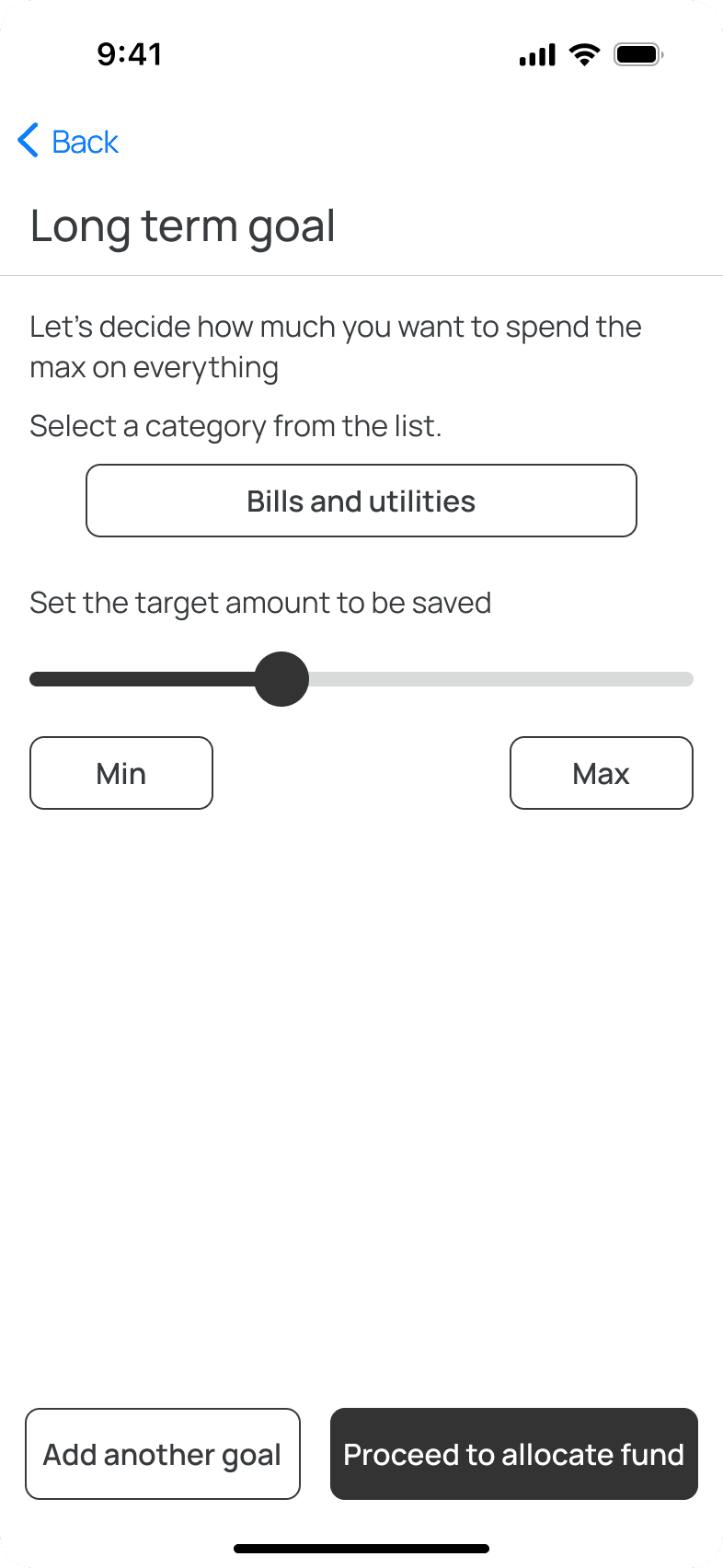Open the Bills and utilities category picker
Viewport: 723px width, 1568px height.
pyautogui.click(x=361, y=501)
